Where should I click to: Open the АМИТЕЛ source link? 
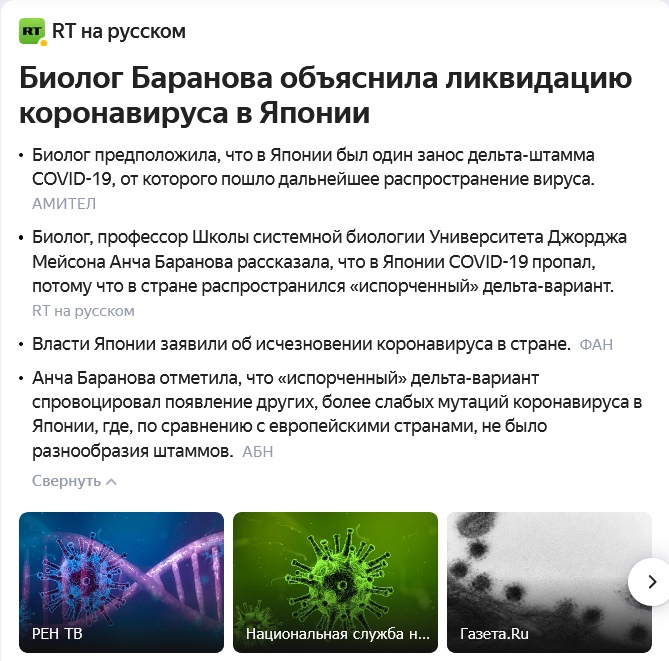[x=64, y=203]
